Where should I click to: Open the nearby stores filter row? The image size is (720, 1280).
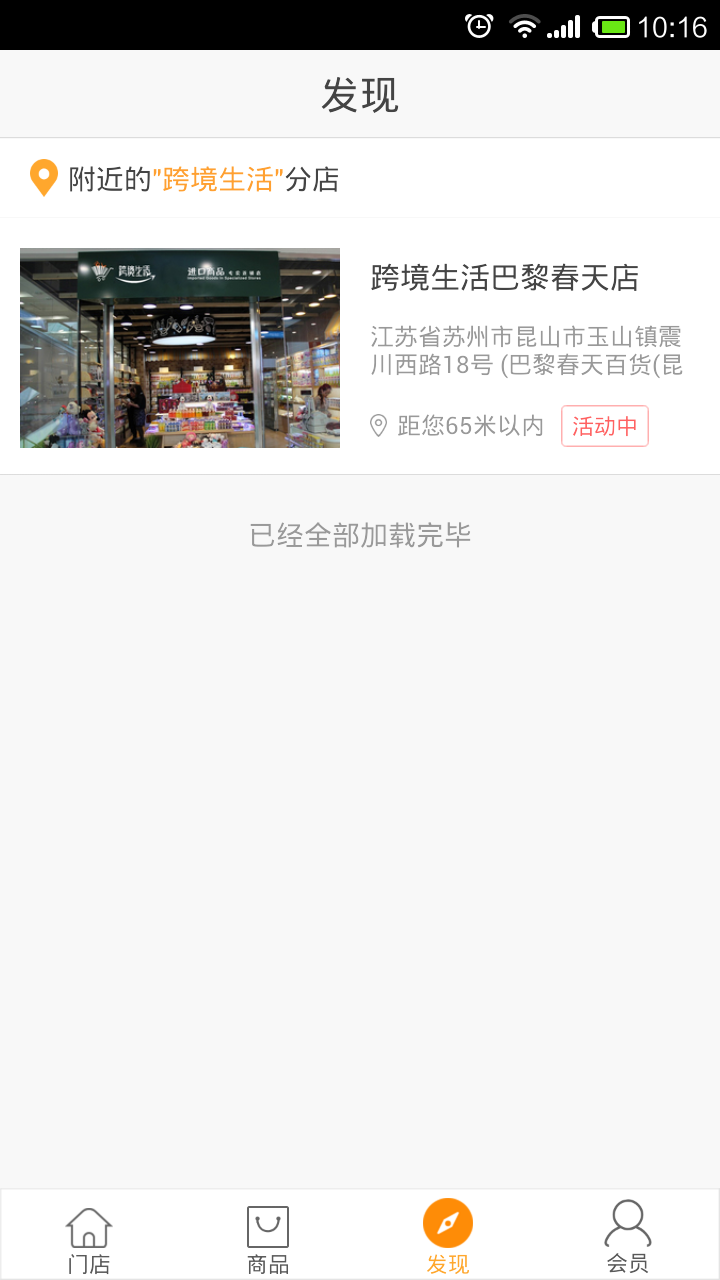coord(360,178)
